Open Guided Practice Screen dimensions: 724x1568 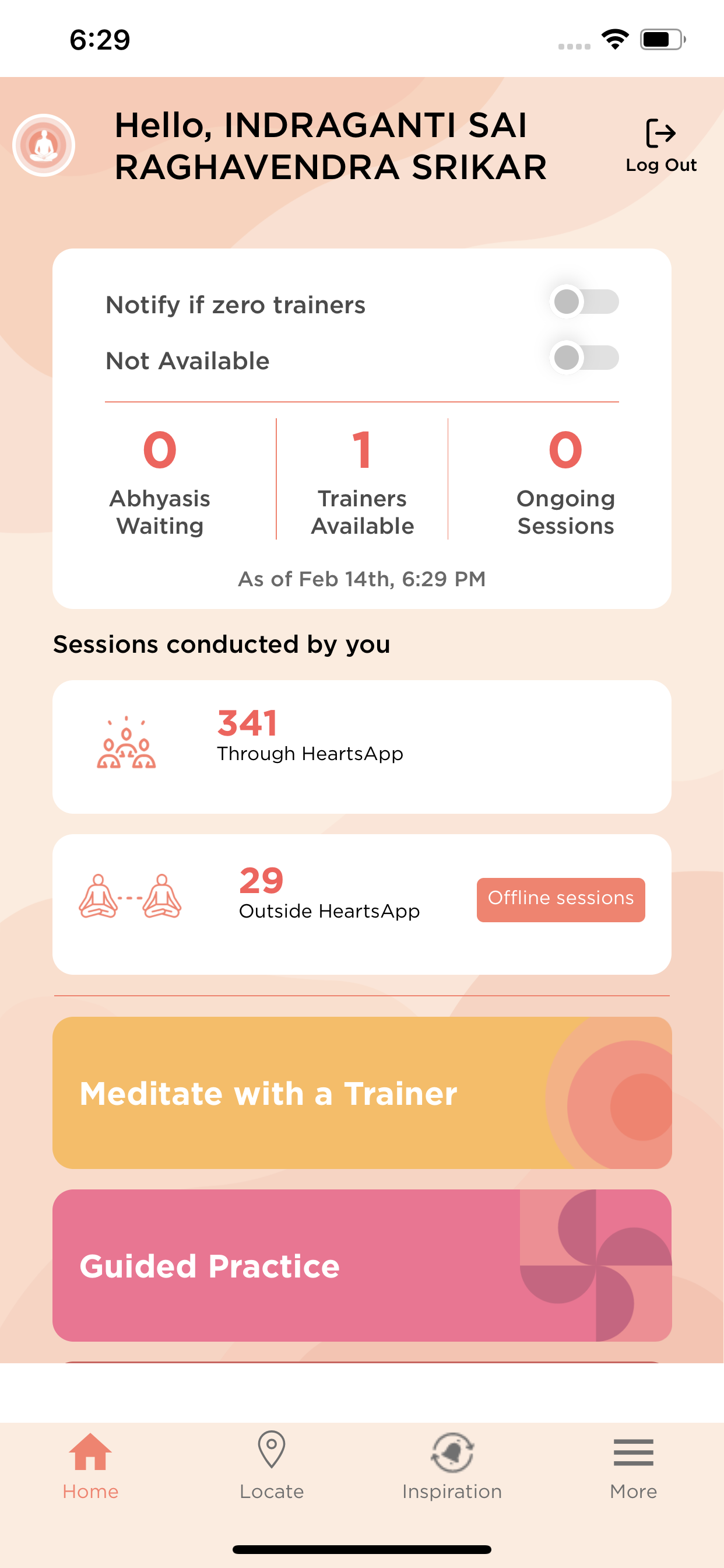coord(361,1265)
